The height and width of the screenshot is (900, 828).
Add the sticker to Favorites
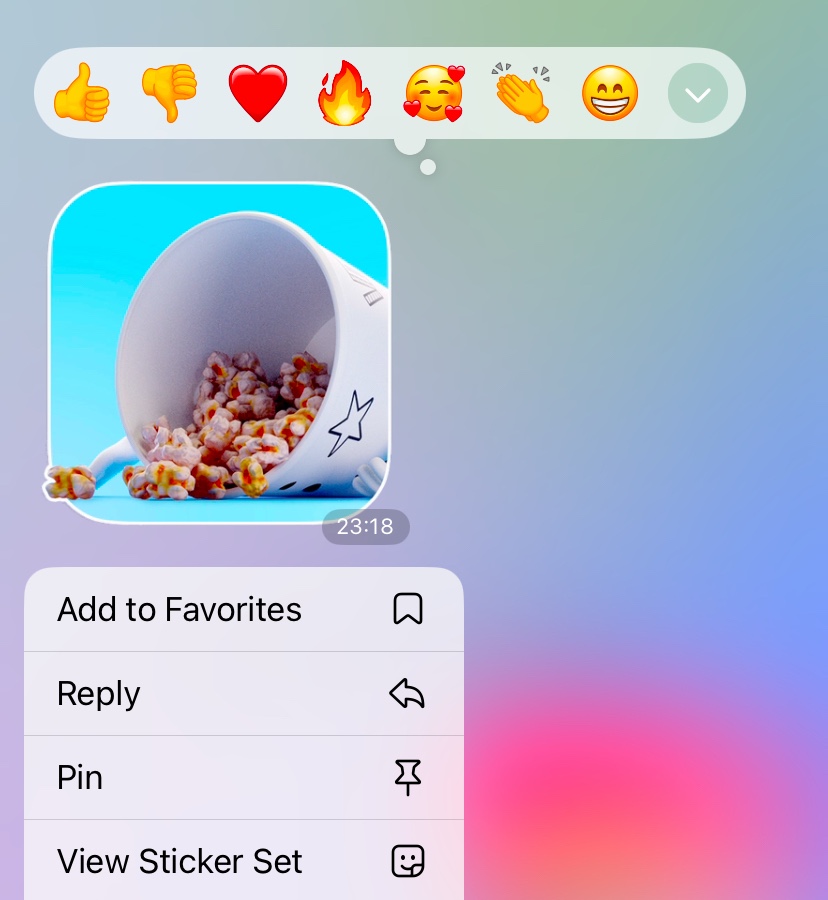click(x=243, y=609)
